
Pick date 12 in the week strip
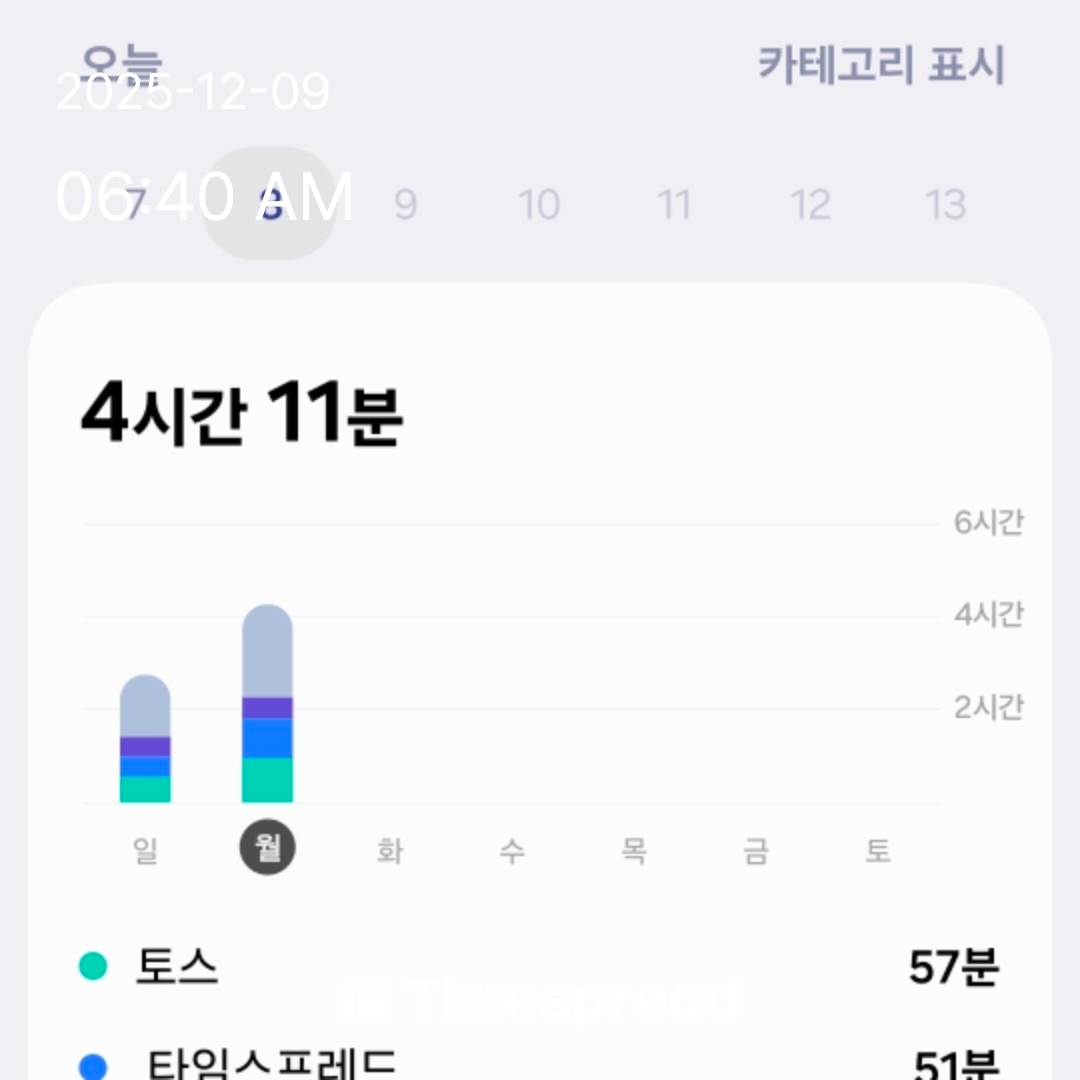[x=810, y=205]
